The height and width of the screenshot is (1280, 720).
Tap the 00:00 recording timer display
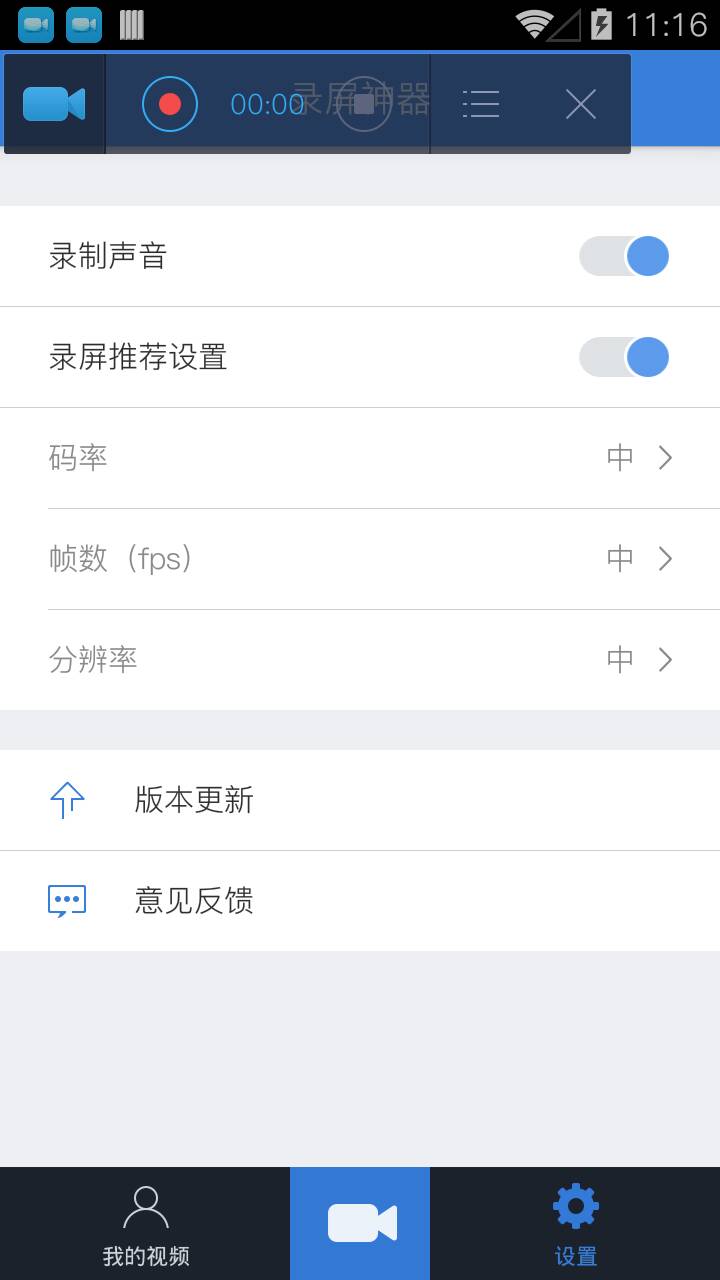(267, 103)
